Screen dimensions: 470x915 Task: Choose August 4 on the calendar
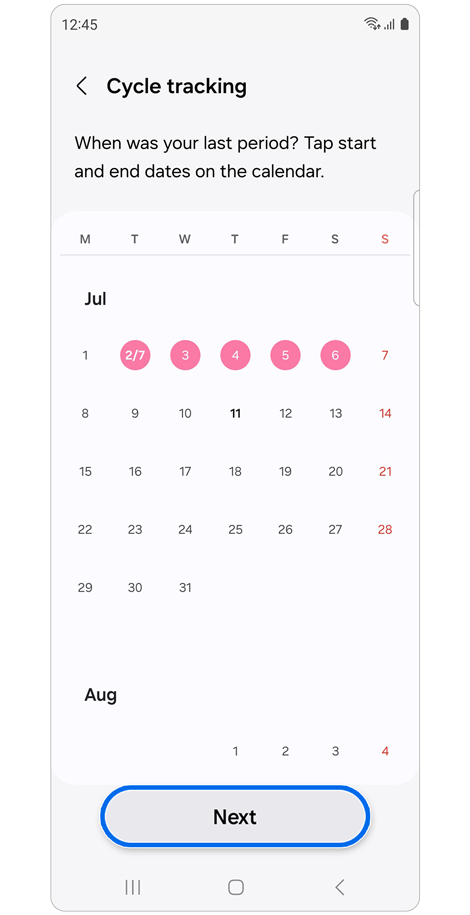pyautogui.click(x=385, y=751)
